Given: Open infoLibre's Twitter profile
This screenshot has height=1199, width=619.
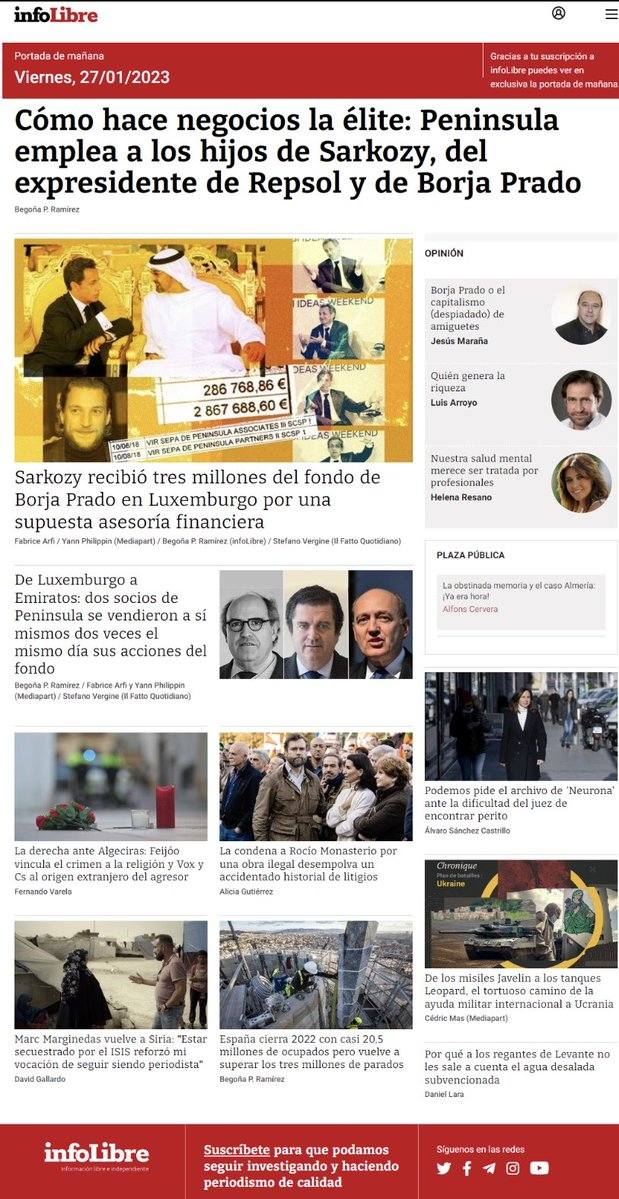Looking at the screenshot, I should pyautogui.click(x=444, y=1168).
